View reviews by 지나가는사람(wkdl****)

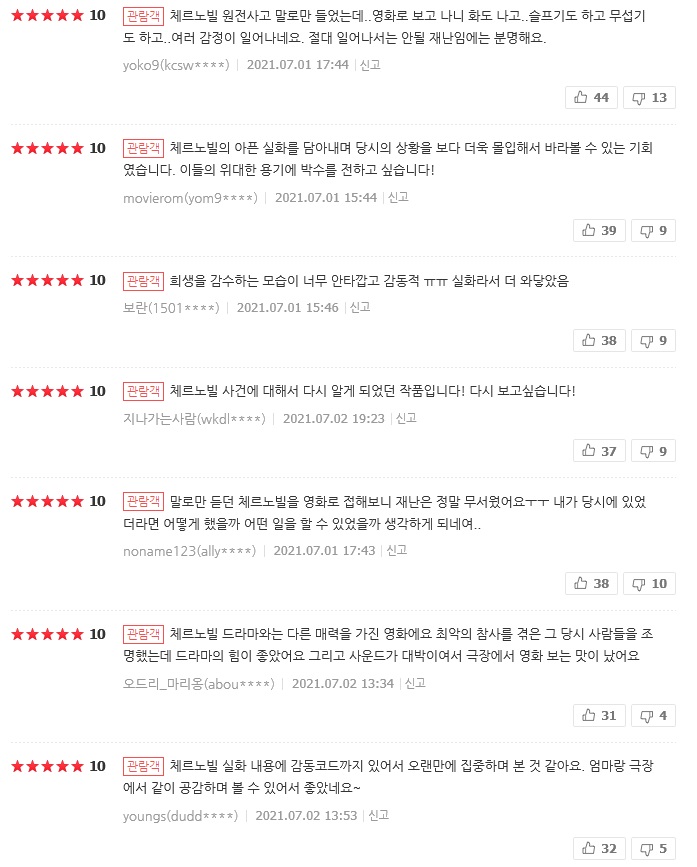click(194, 419)
